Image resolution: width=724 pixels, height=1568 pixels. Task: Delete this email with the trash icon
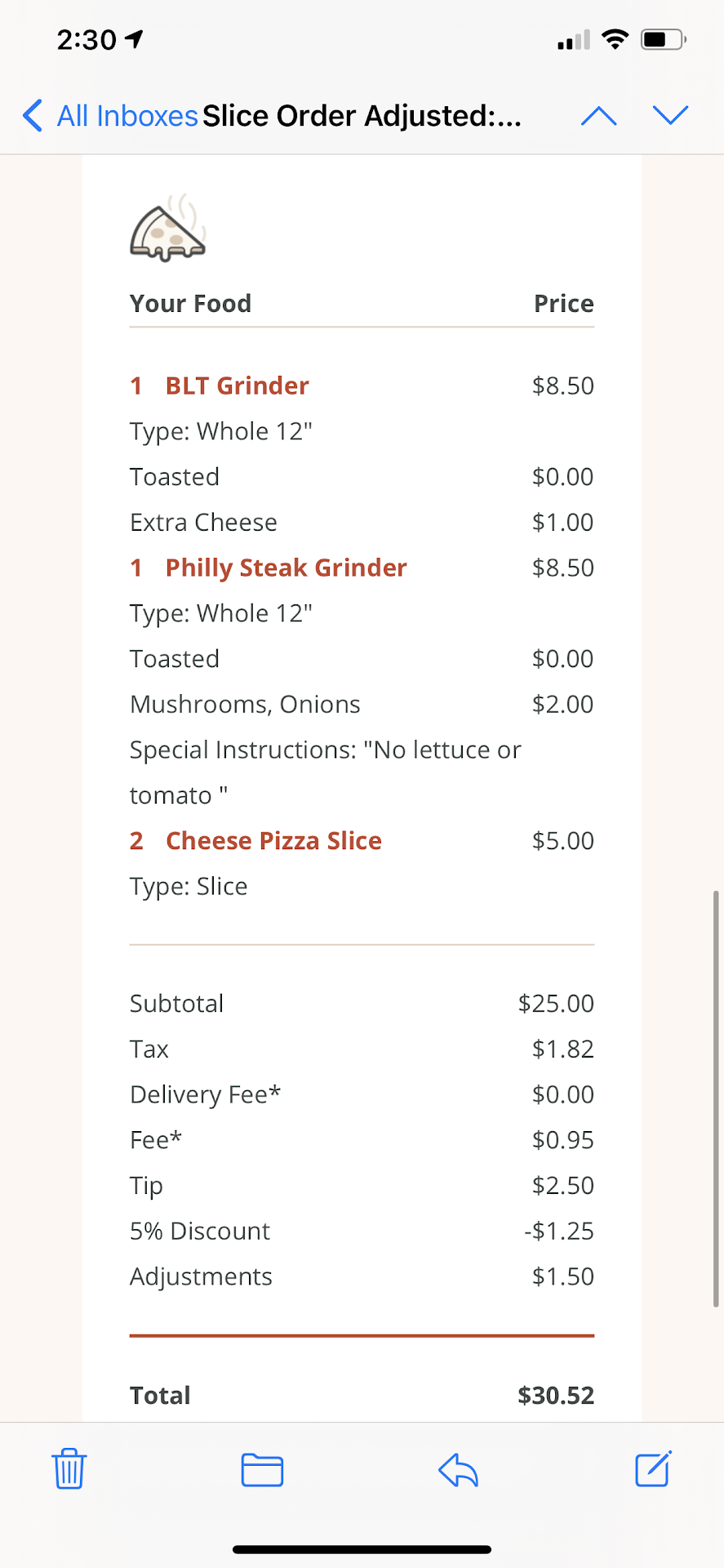[69, 1469]
